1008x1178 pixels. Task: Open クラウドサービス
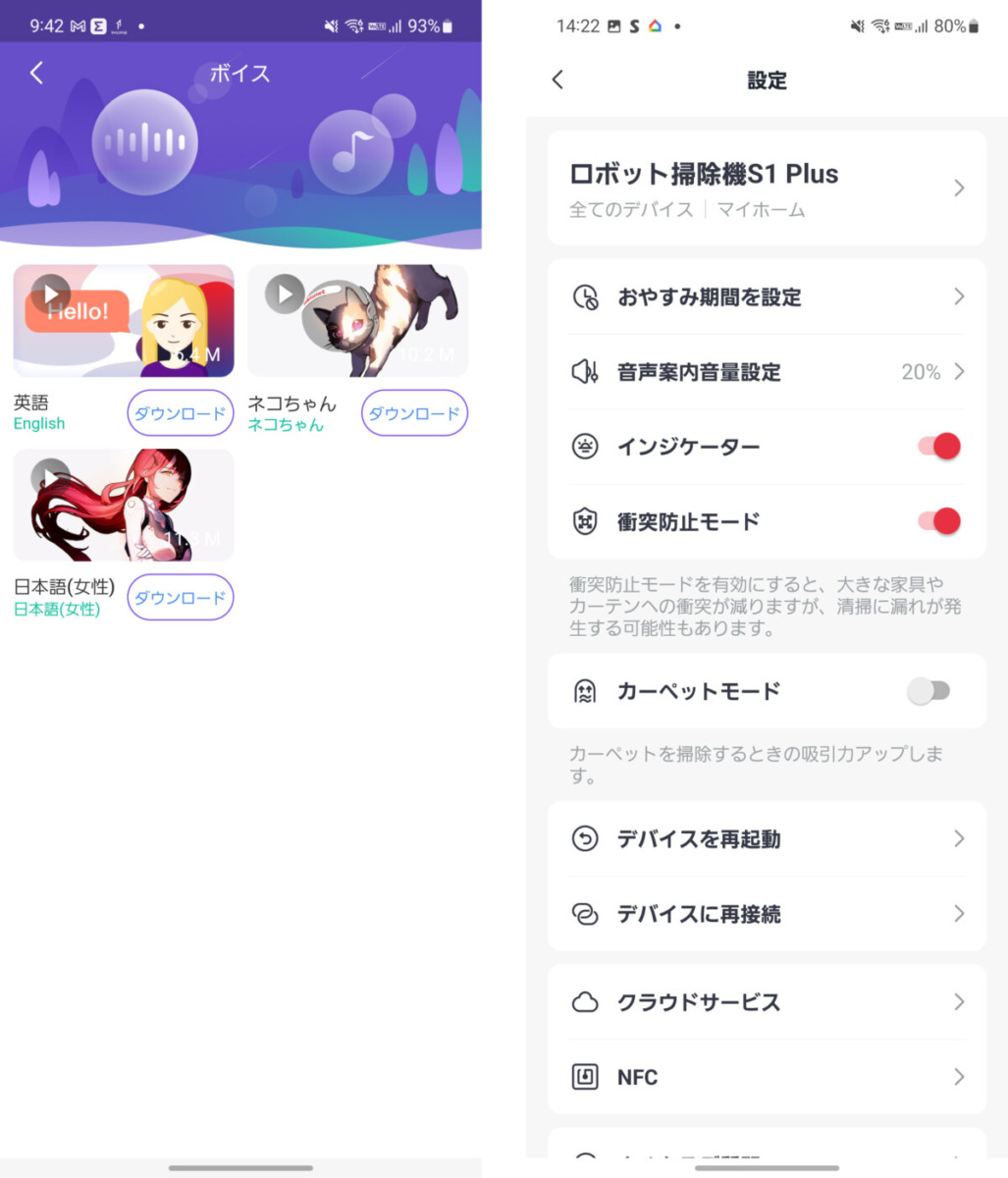pos(766,1002)
